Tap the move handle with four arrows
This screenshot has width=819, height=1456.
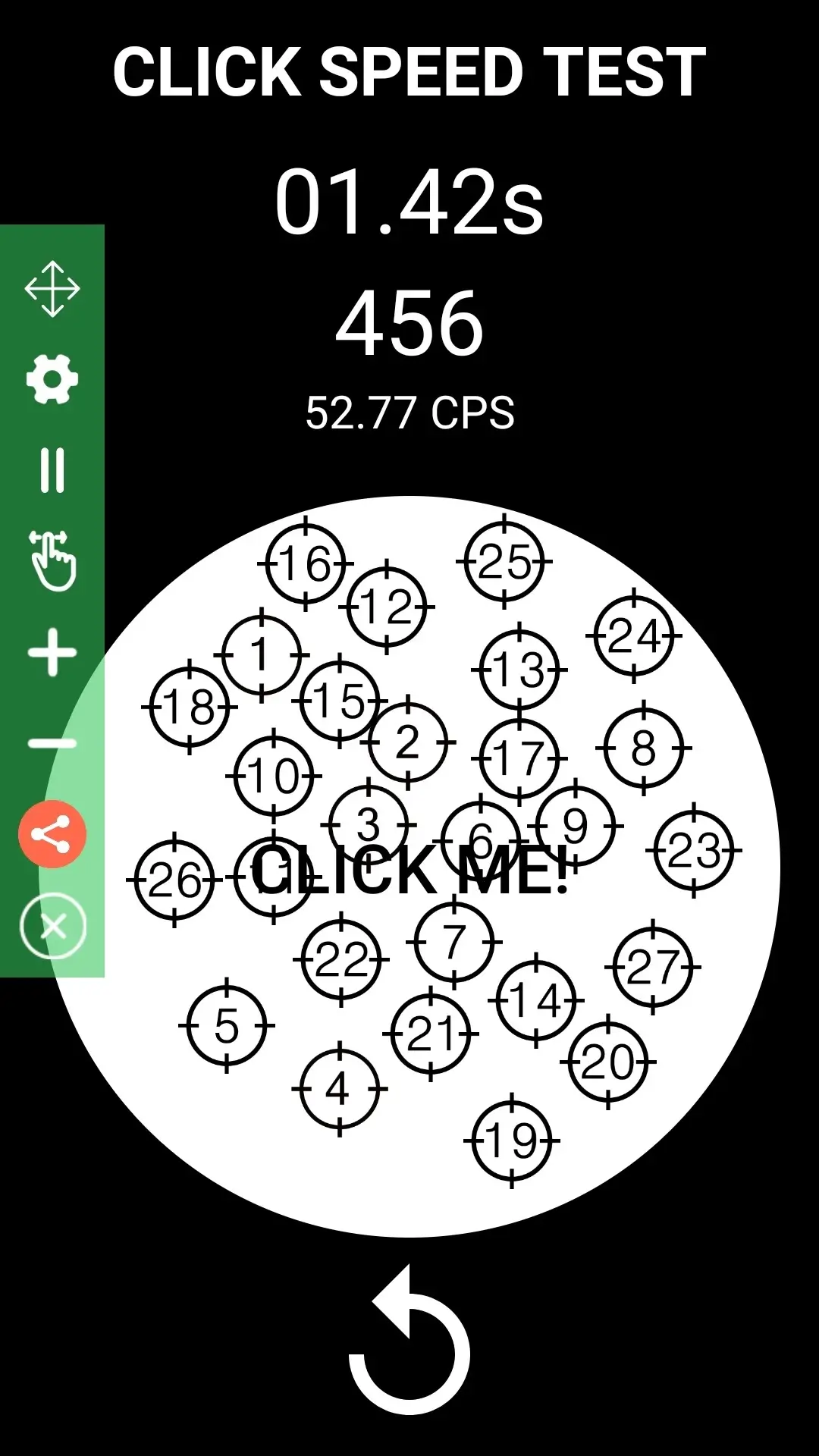52,288
